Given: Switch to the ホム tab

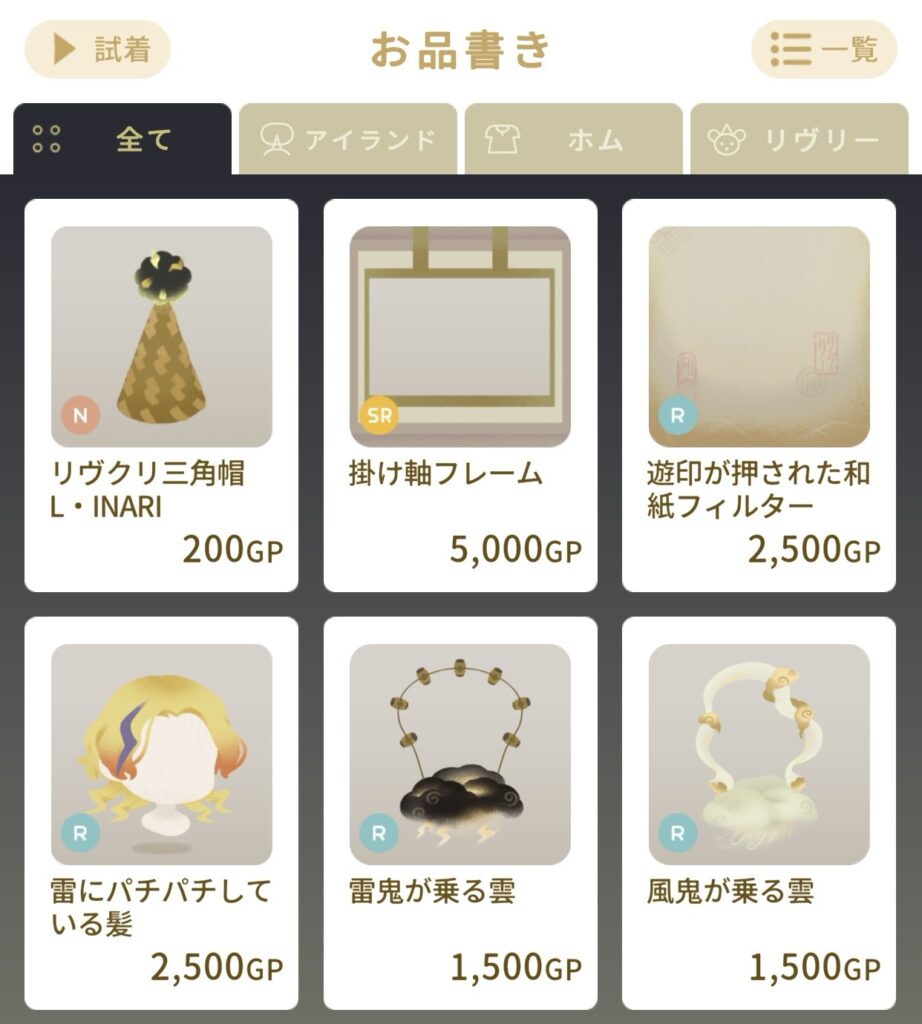Looking at the screenshot, I should point(573,139).
